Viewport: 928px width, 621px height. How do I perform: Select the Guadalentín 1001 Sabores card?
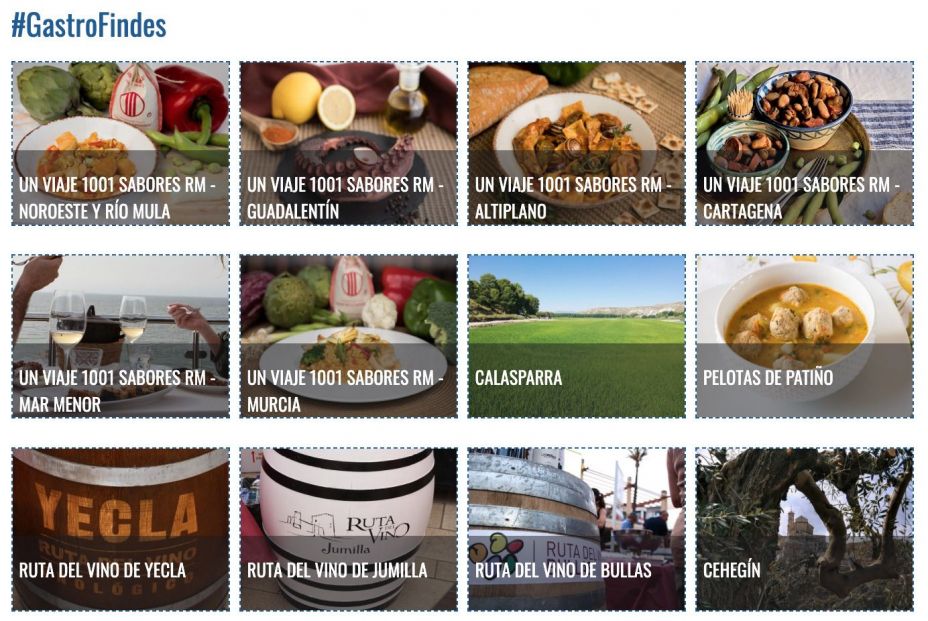pyautogui.click(x=348, y=143)
